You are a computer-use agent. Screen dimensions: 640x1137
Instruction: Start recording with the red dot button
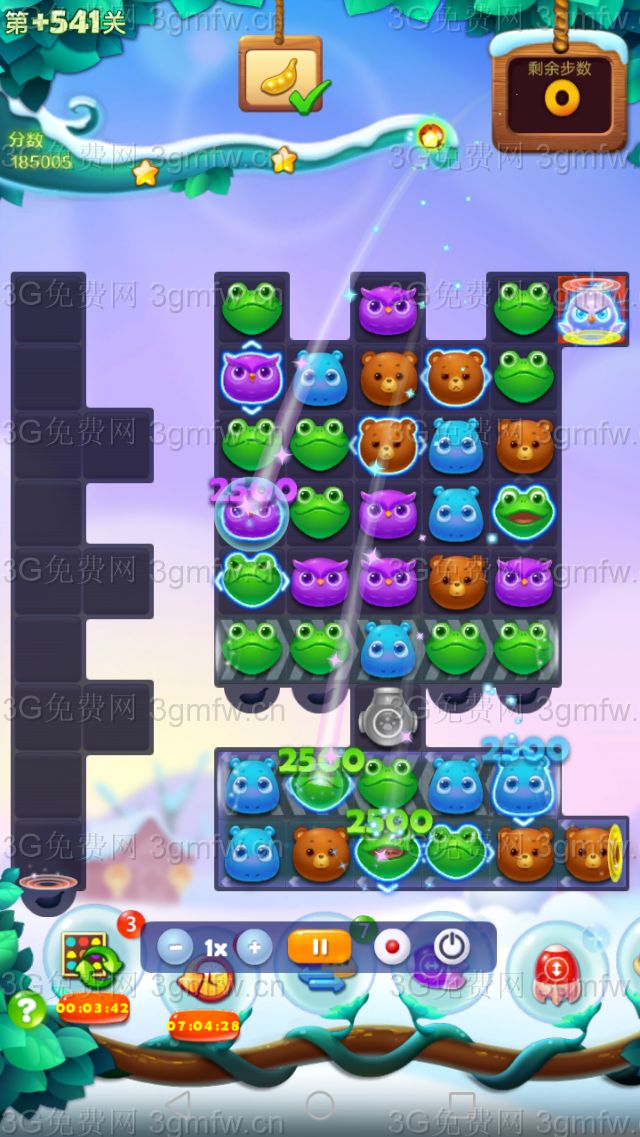(390, 947)
